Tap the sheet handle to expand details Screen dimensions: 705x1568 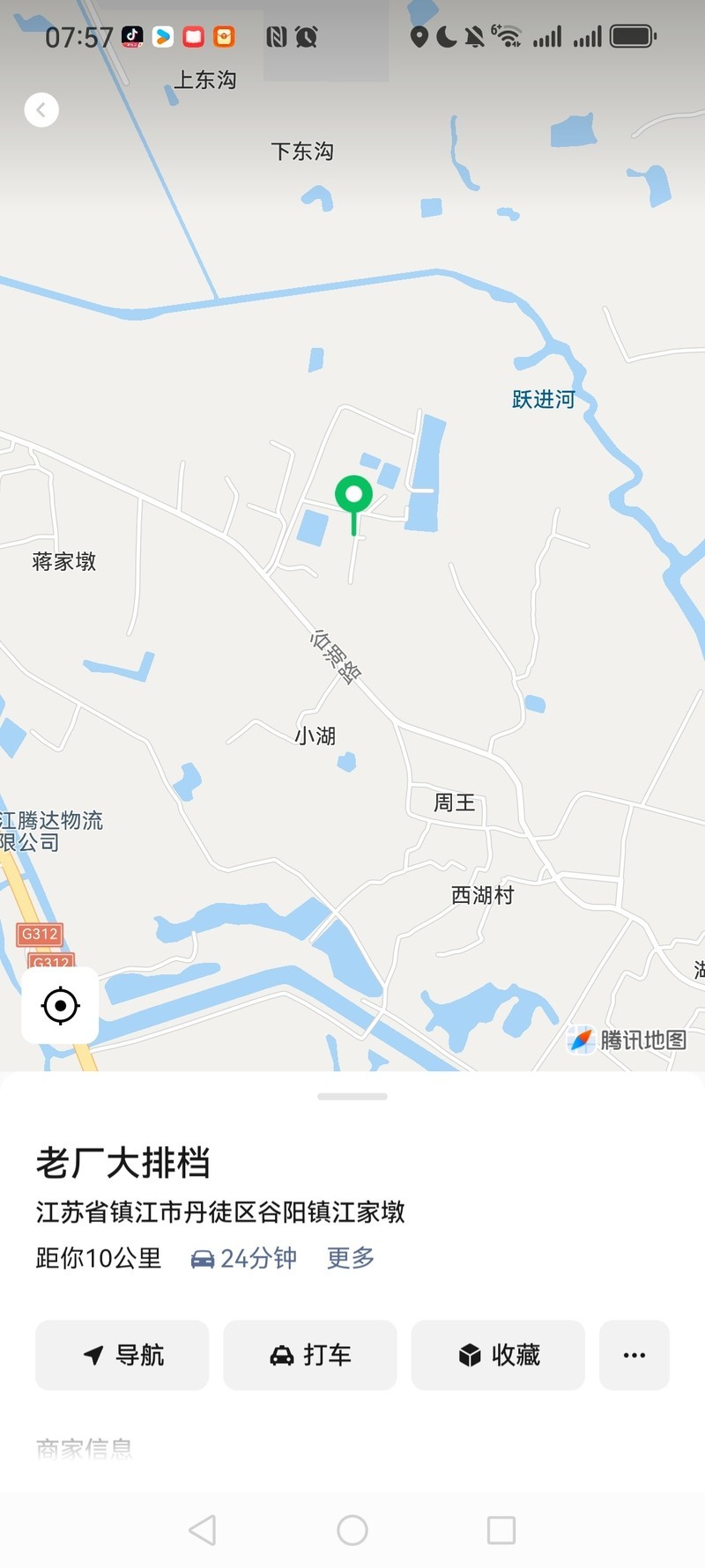pyautogui.click(x=352, y=1097)
